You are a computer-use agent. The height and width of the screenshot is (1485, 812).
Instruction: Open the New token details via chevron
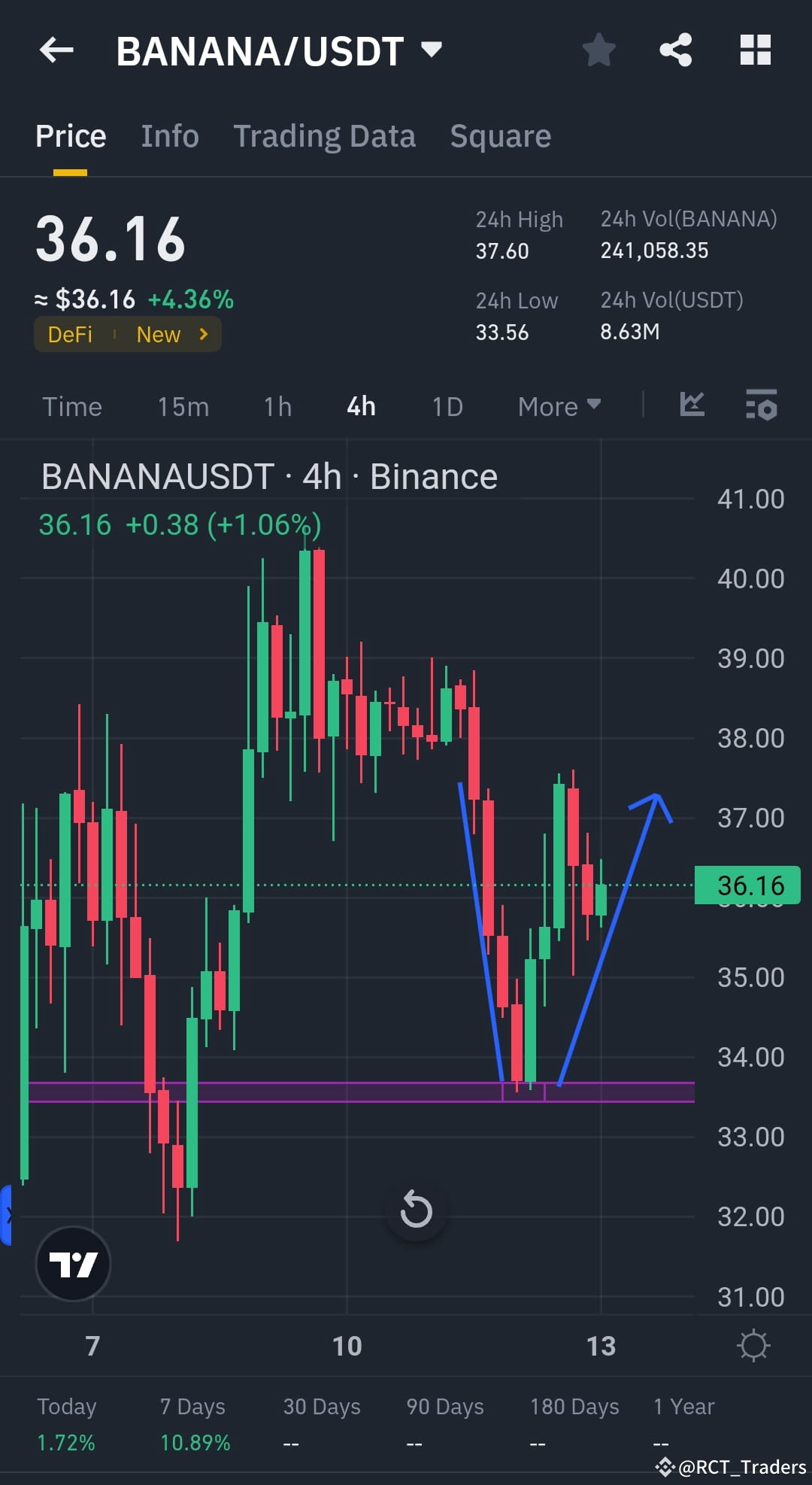202,335
